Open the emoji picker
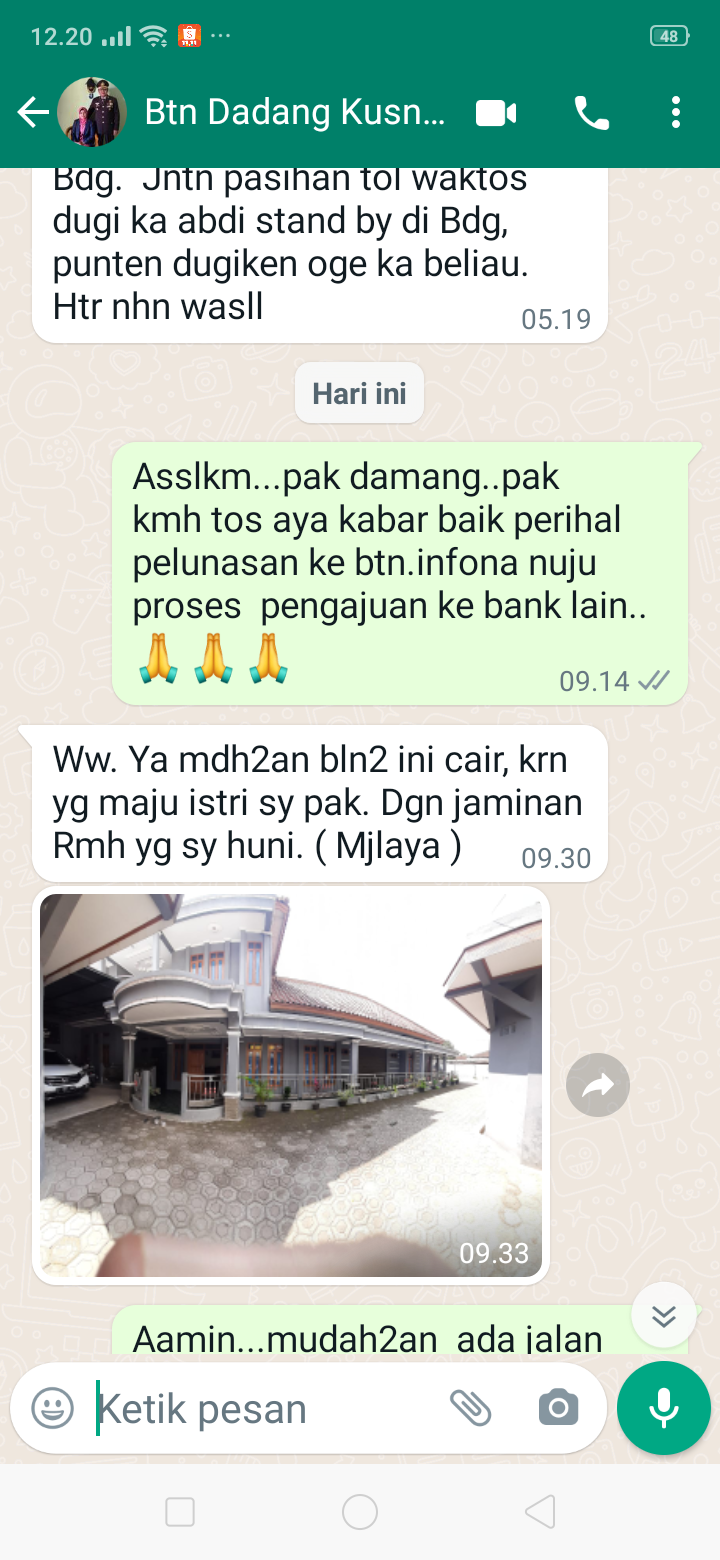The width and height of the screenshot is (720, 1560). pyautogui.click(x=53, y=1408)
